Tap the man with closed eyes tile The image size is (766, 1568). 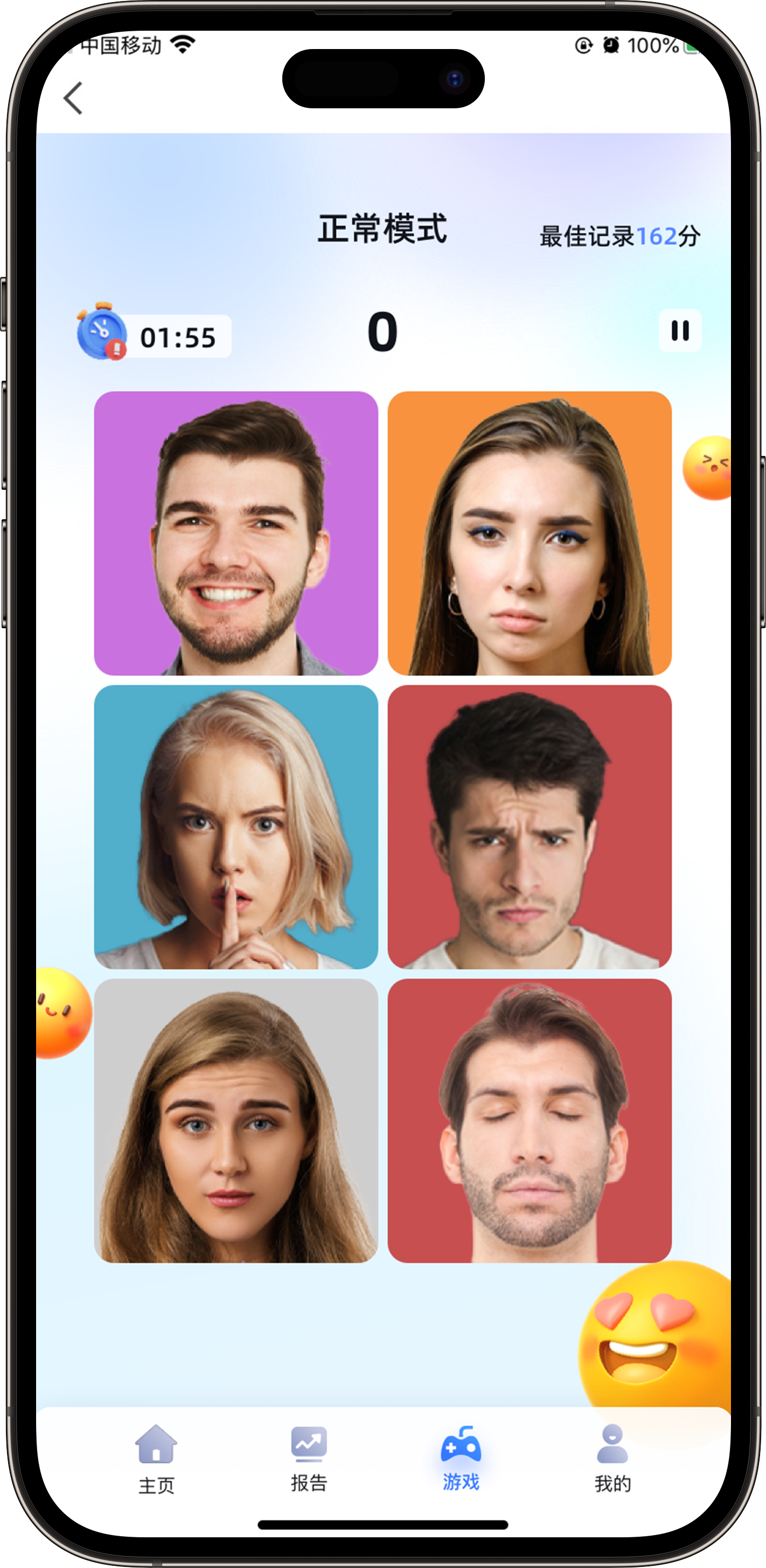tap(530, 1121)
